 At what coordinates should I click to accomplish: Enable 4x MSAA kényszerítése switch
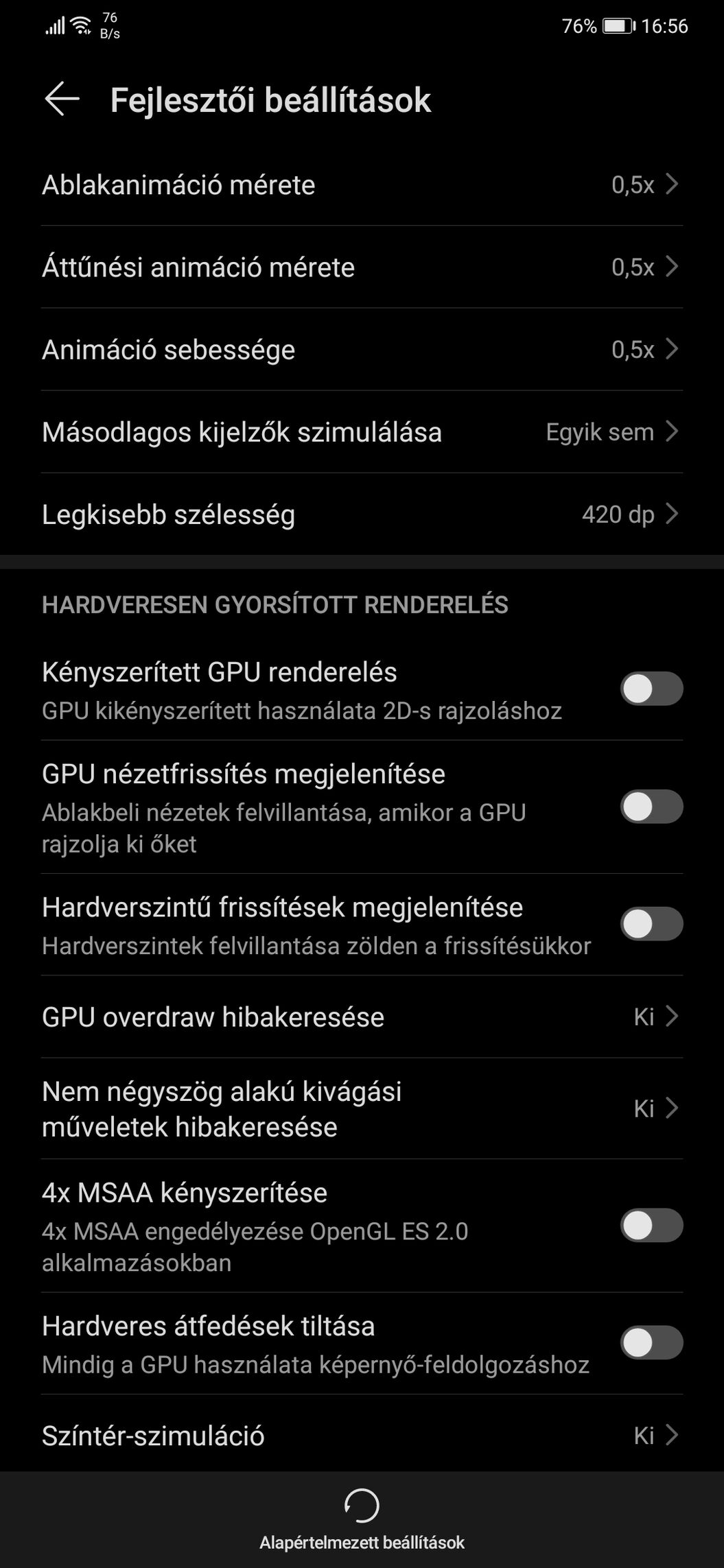(x=651, y=1226)
